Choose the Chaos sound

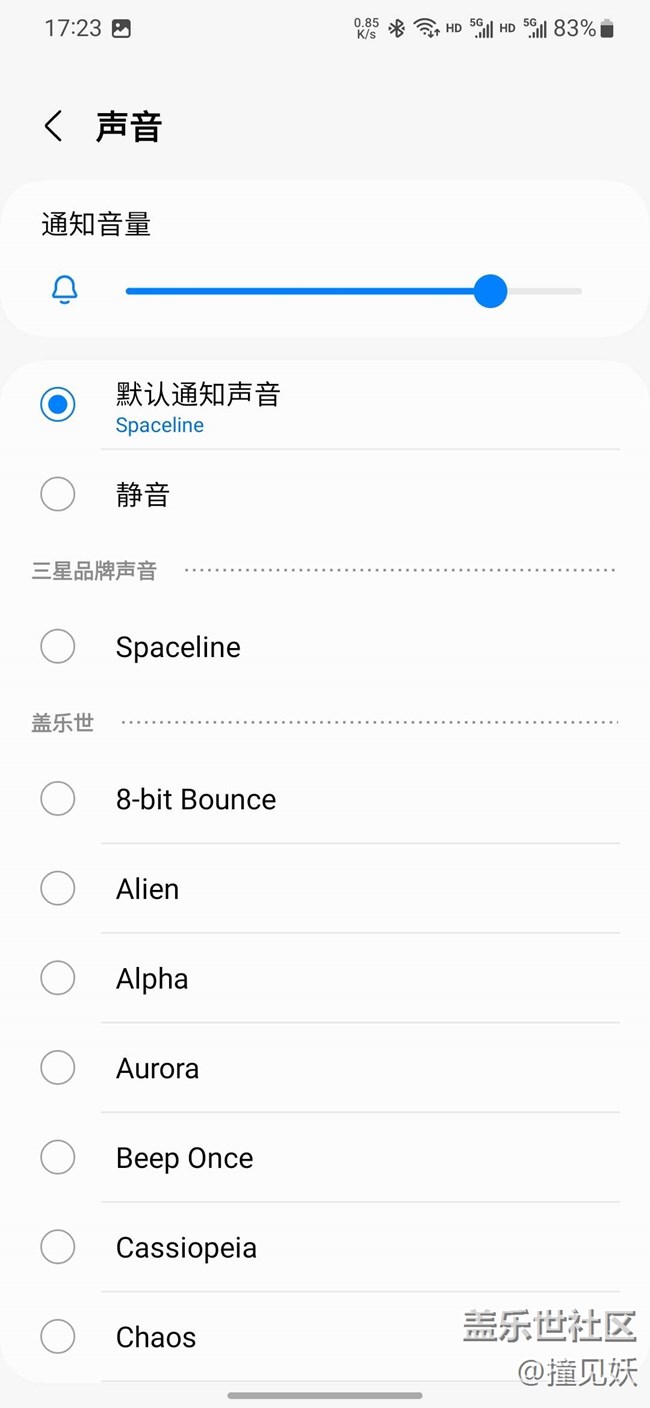(58, 1337)
